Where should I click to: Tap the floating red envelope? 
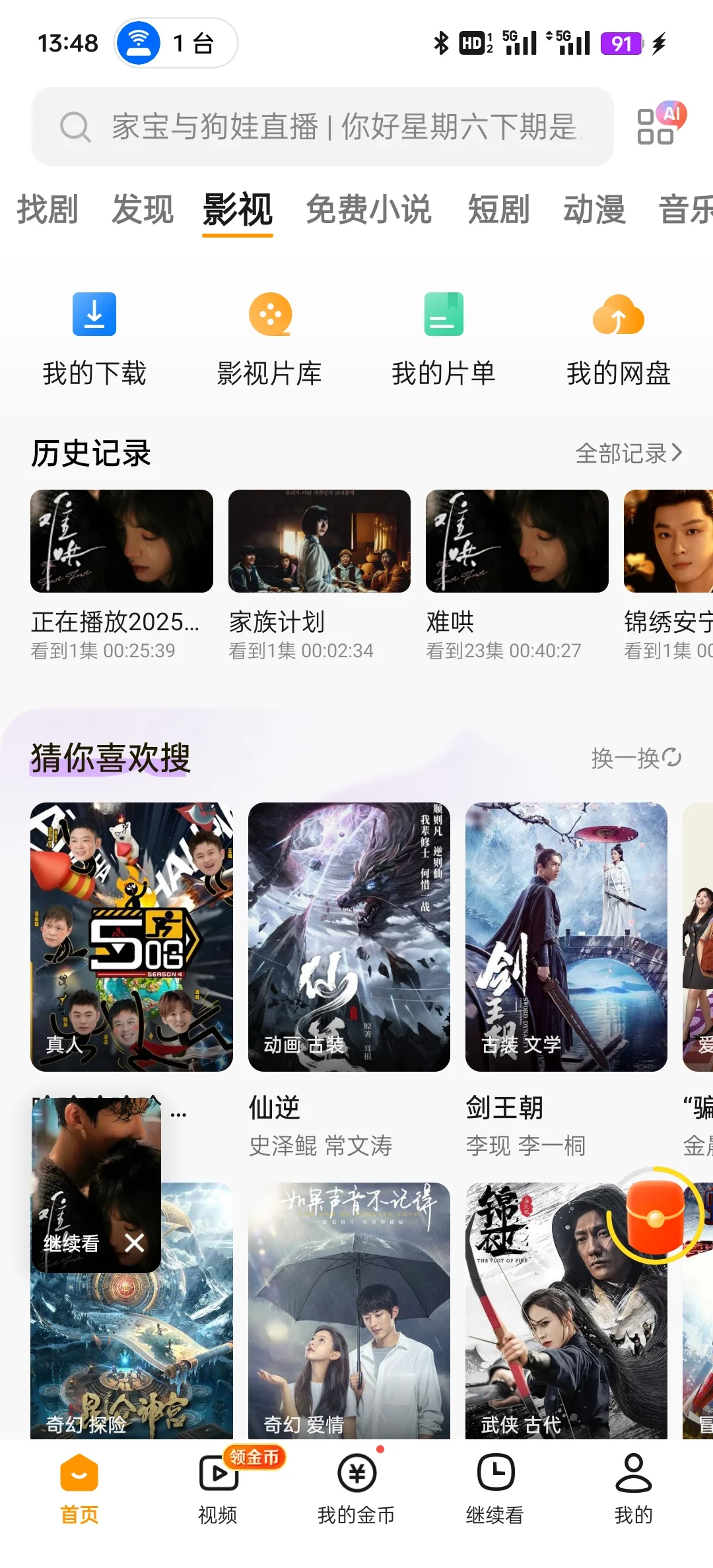655,1217
